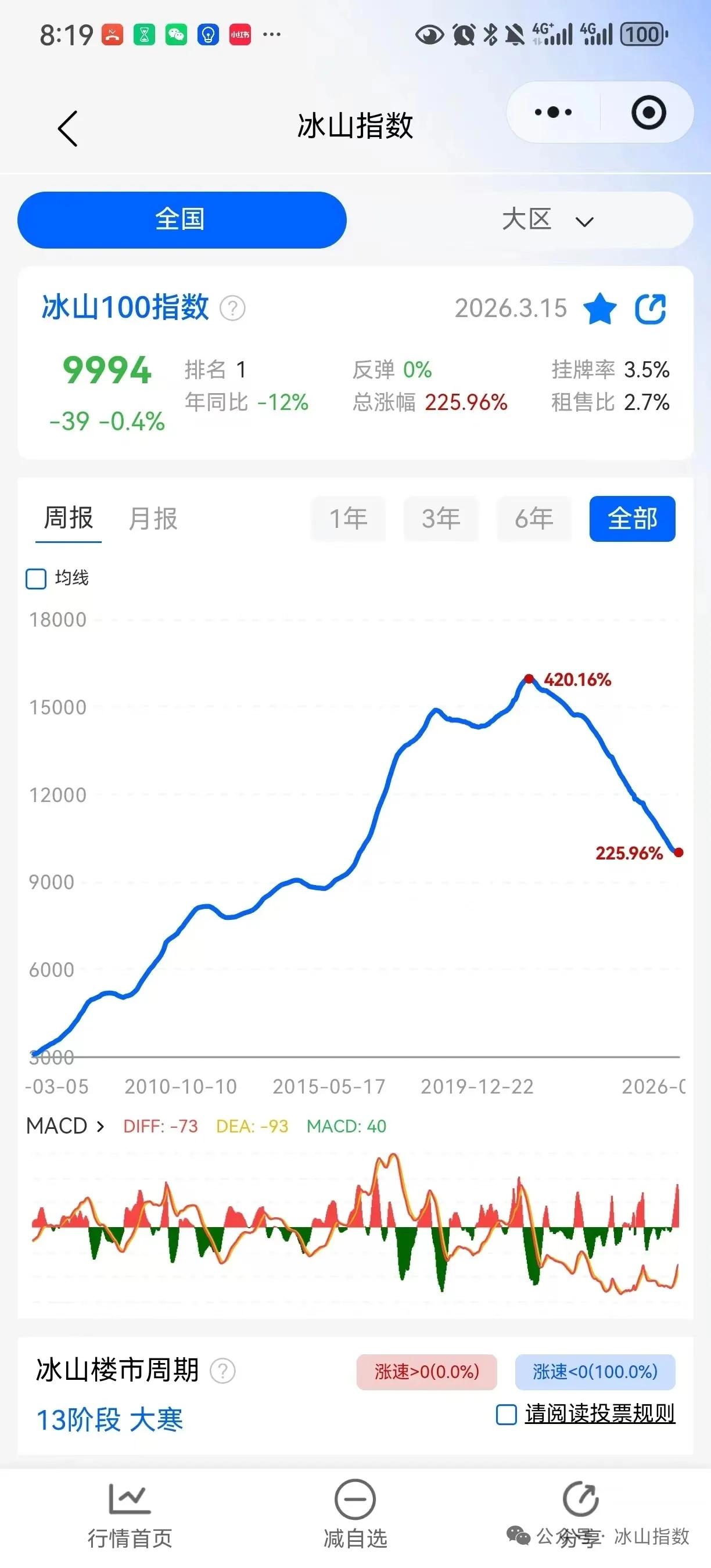711x1568 pixels.
Task: Open the mini-program close/capsule circle button
Action: click(648, 112)
